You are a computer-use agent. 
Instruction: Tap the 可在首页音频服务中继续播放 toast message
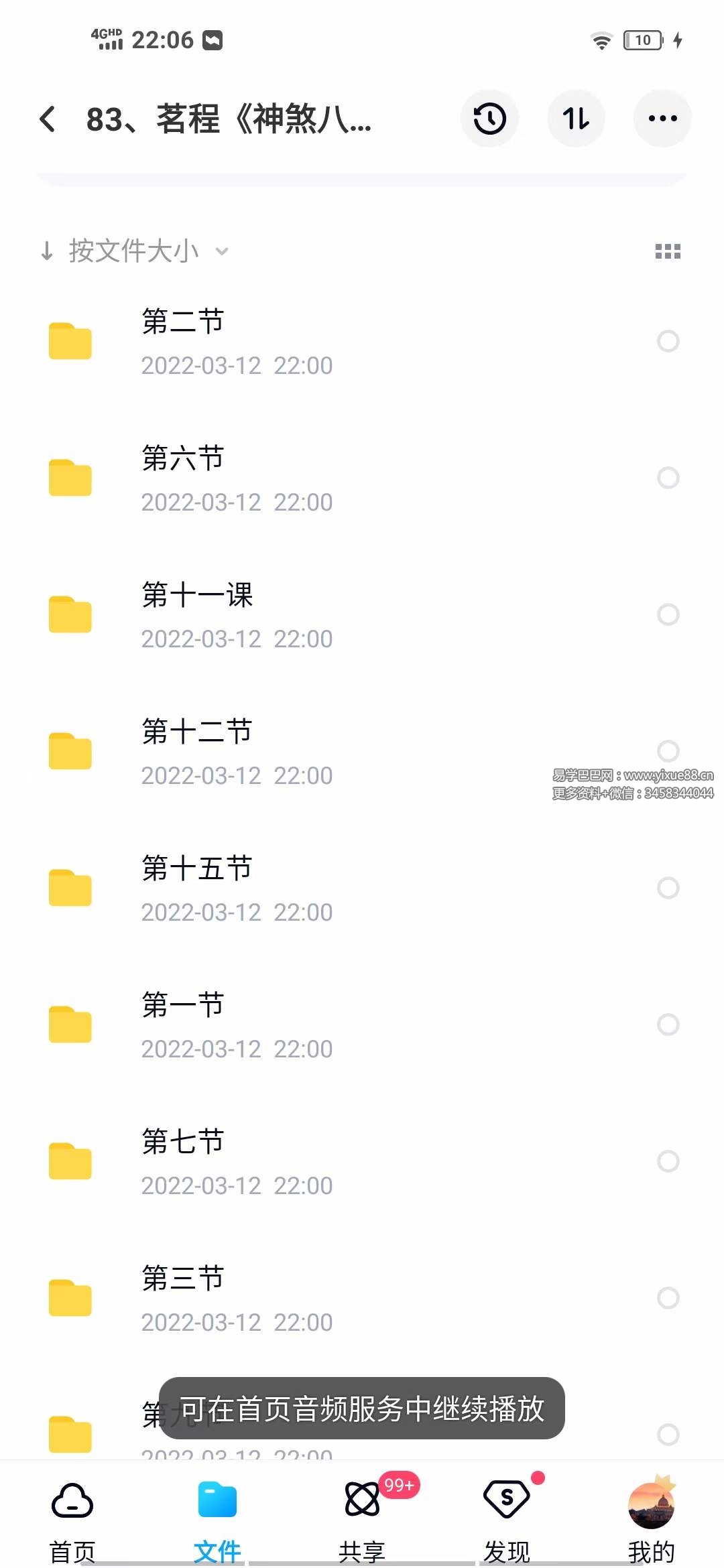362,1409
